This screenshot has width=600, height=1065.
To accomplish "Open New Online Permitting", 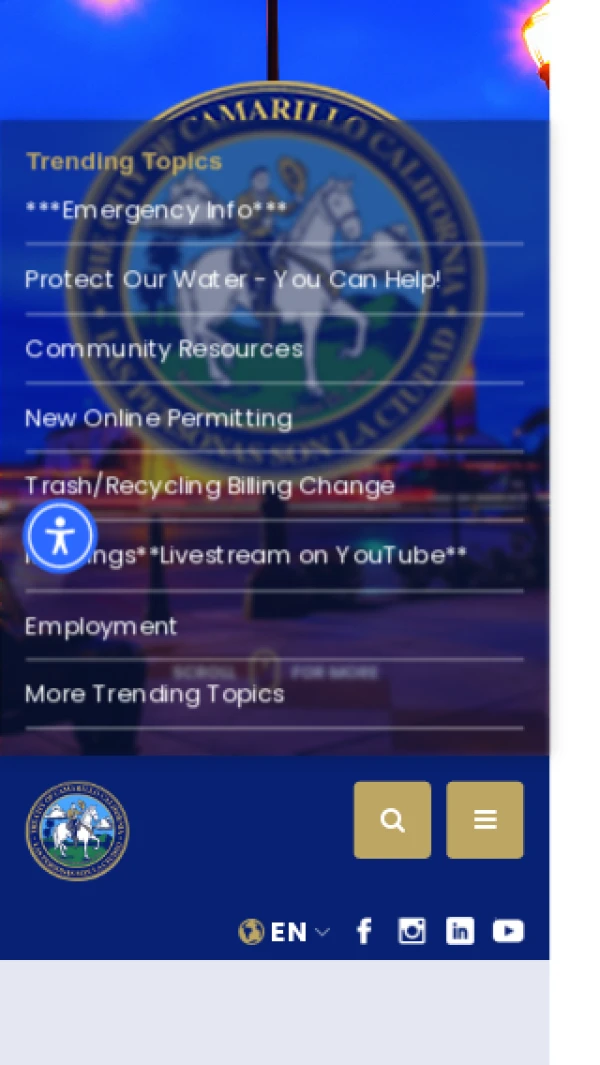I will (x=158, y=418).
